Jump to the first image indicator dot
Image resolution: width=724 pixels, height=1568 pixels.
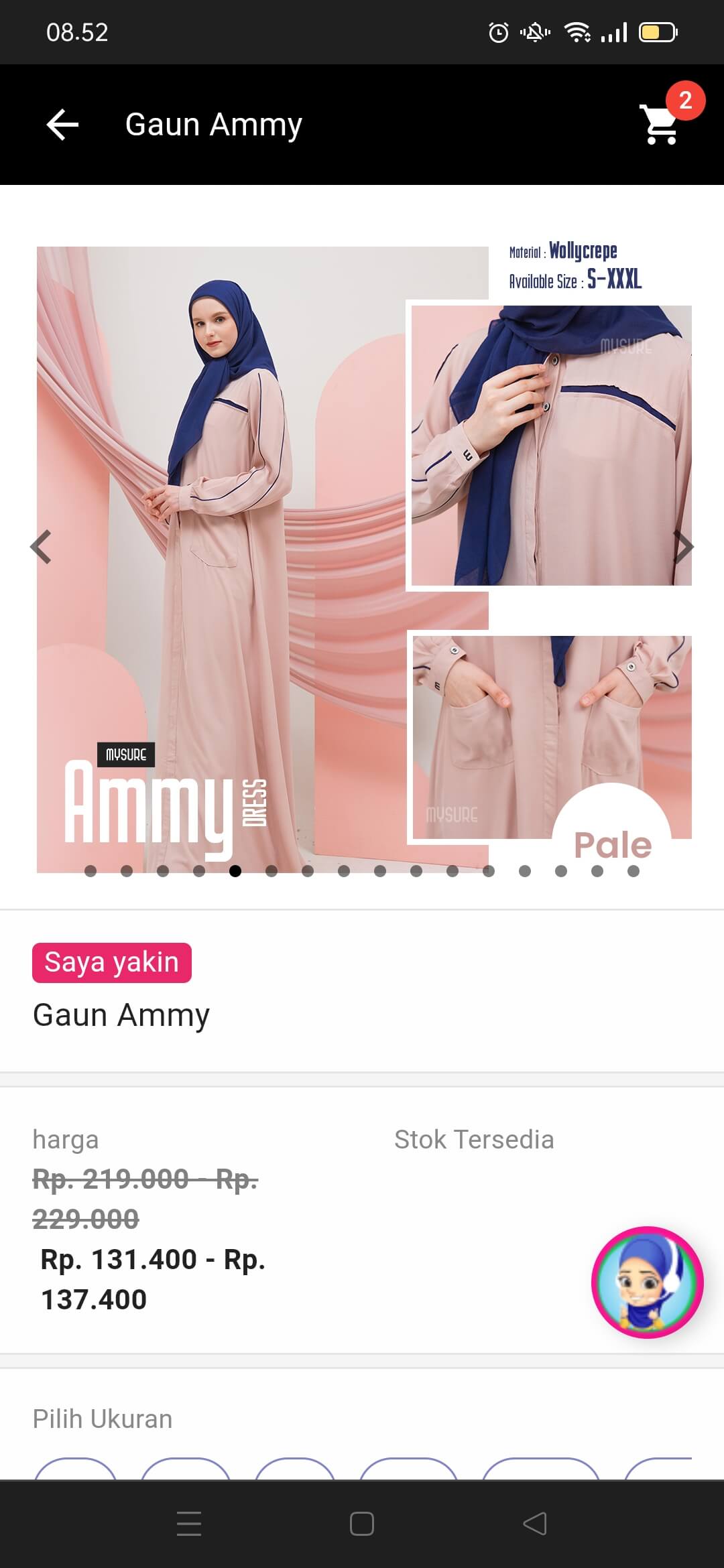[90, 871]
